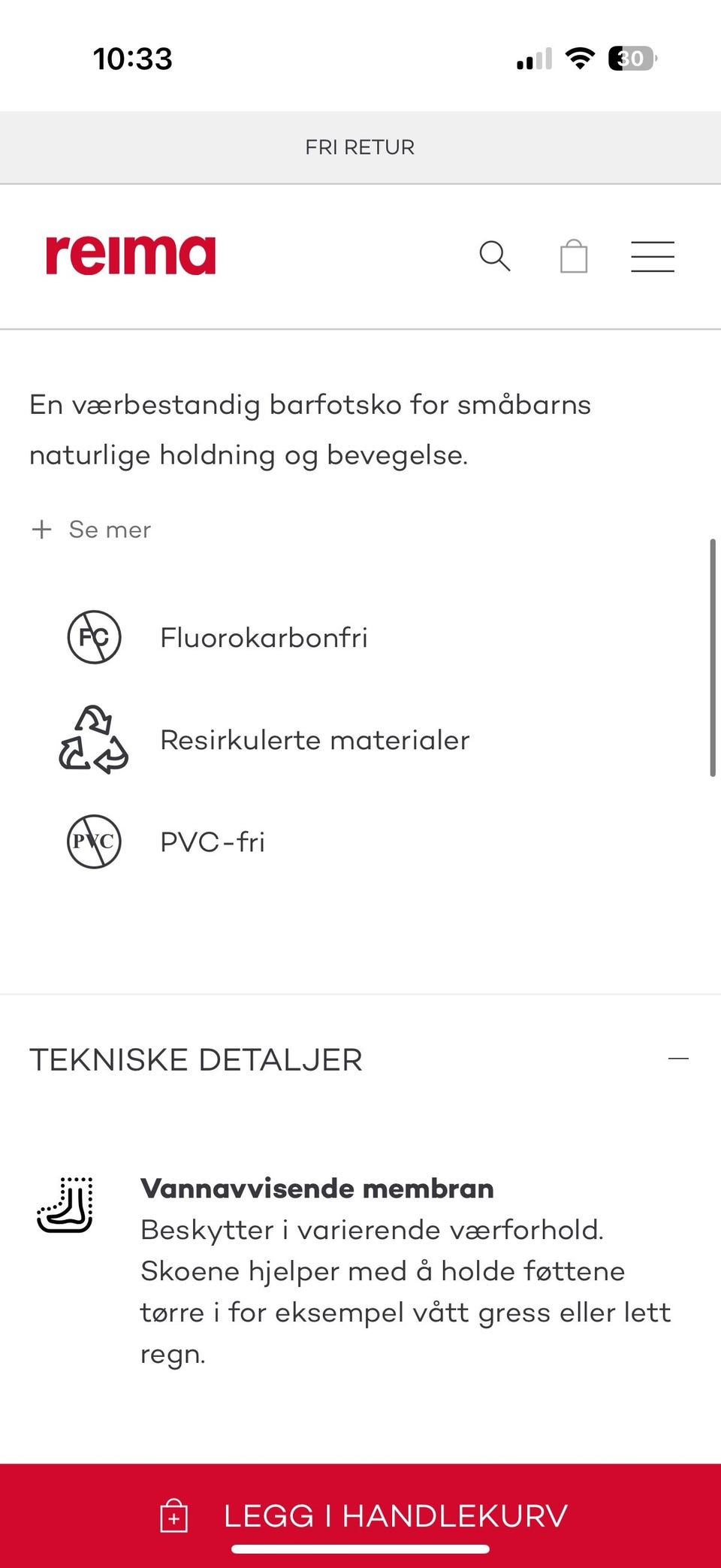Open the search icon
This screenshot has width=721, height=1568.
(496, 257)
